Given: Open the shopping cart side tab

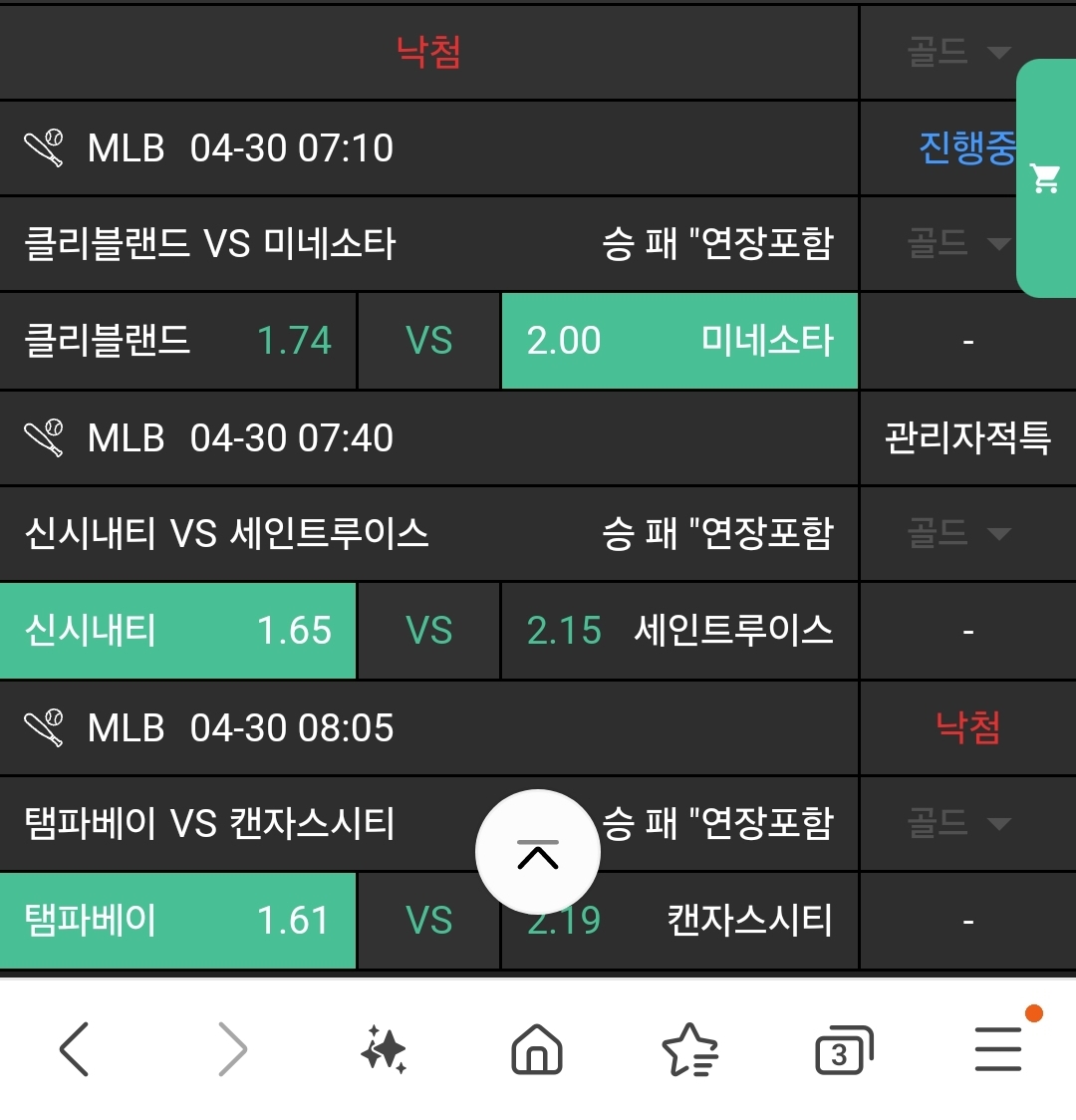Looking at the screenshot, I should (1045, 179).
